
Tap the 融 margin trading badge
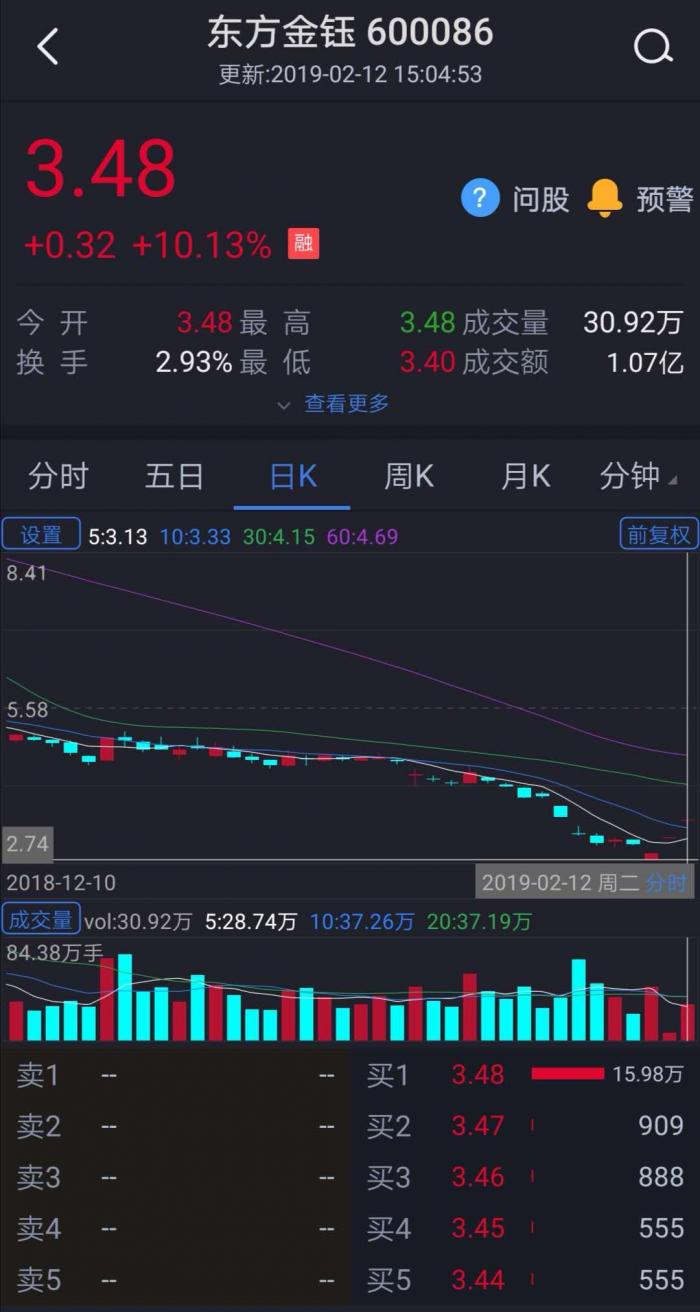[x=303, y=244]
